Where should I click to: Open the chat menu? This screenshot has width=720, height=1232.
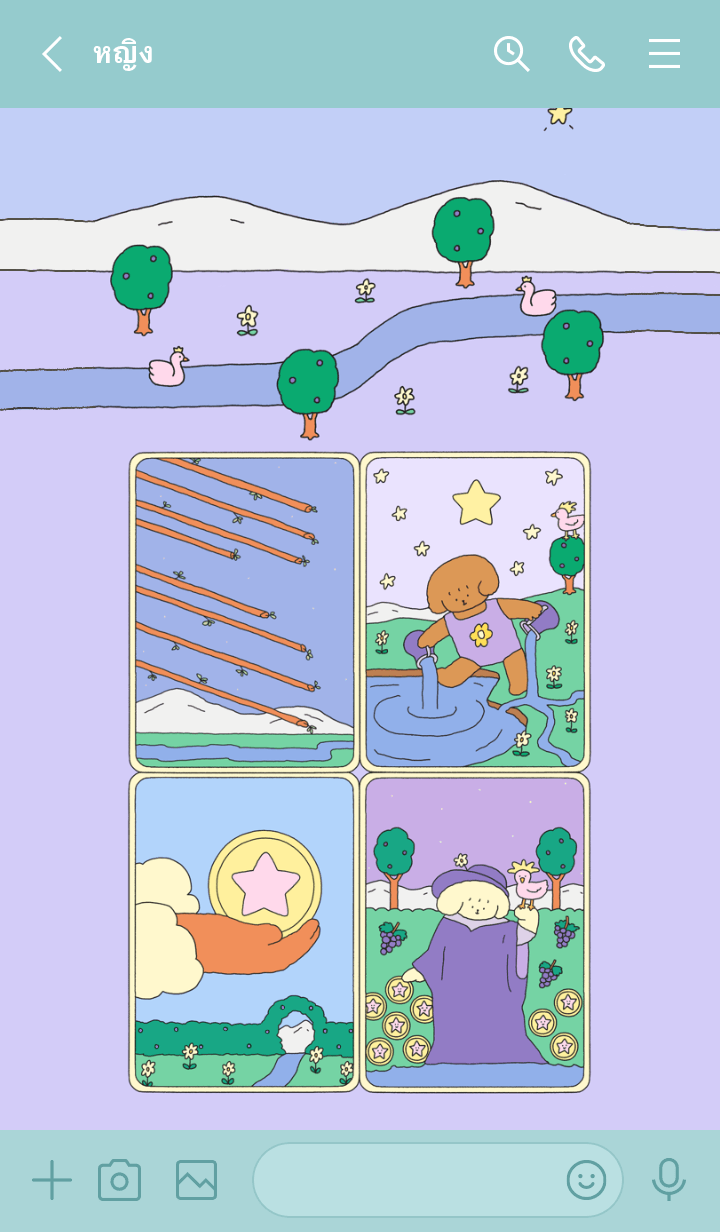pos(664,54)
